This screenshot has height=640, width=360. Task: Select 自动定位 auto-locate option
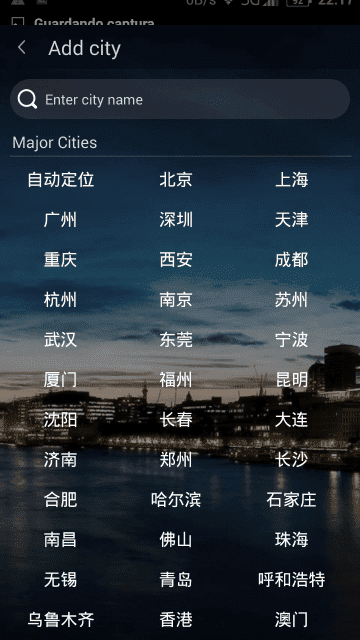click(61, 180)
